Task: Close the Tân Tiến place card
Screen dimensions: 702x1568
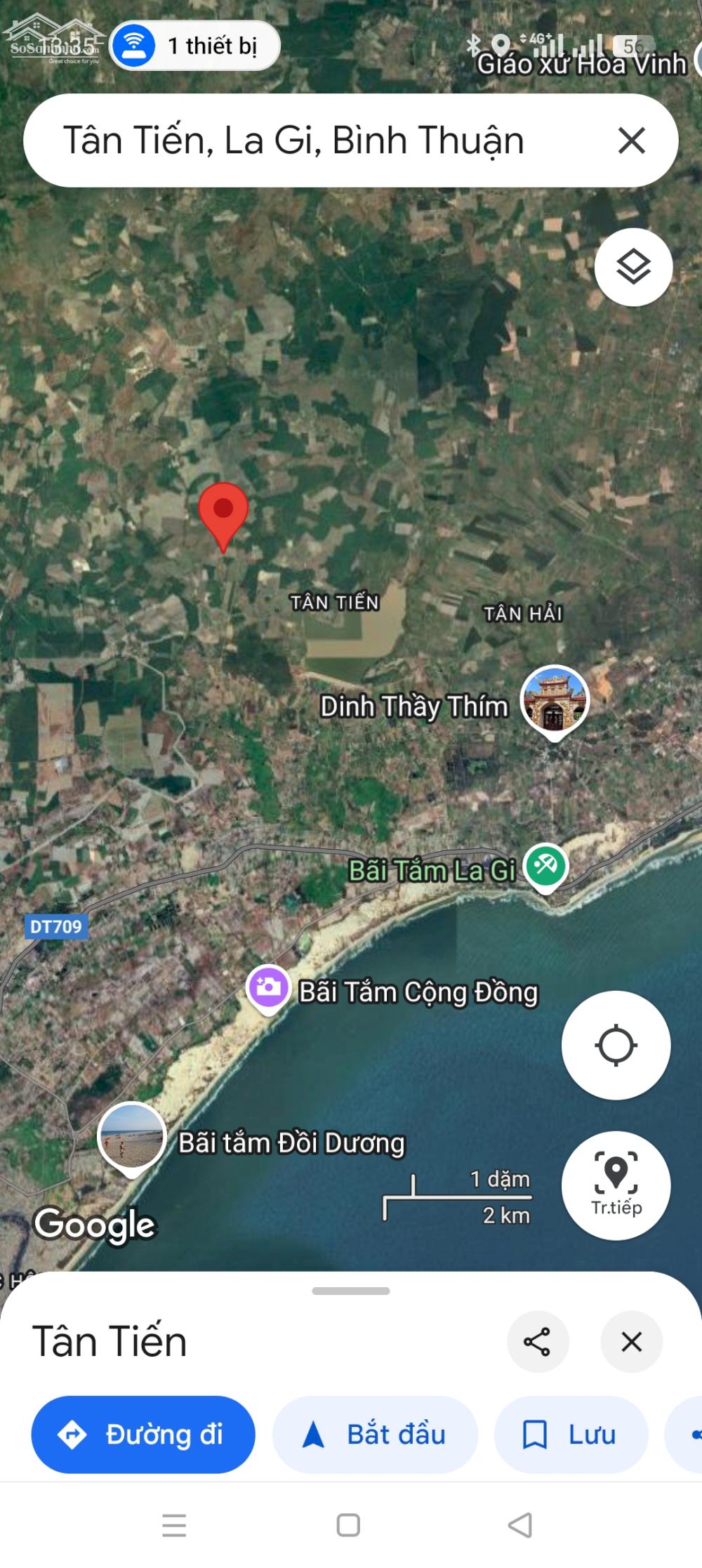Action: [x=631, y=1341]
